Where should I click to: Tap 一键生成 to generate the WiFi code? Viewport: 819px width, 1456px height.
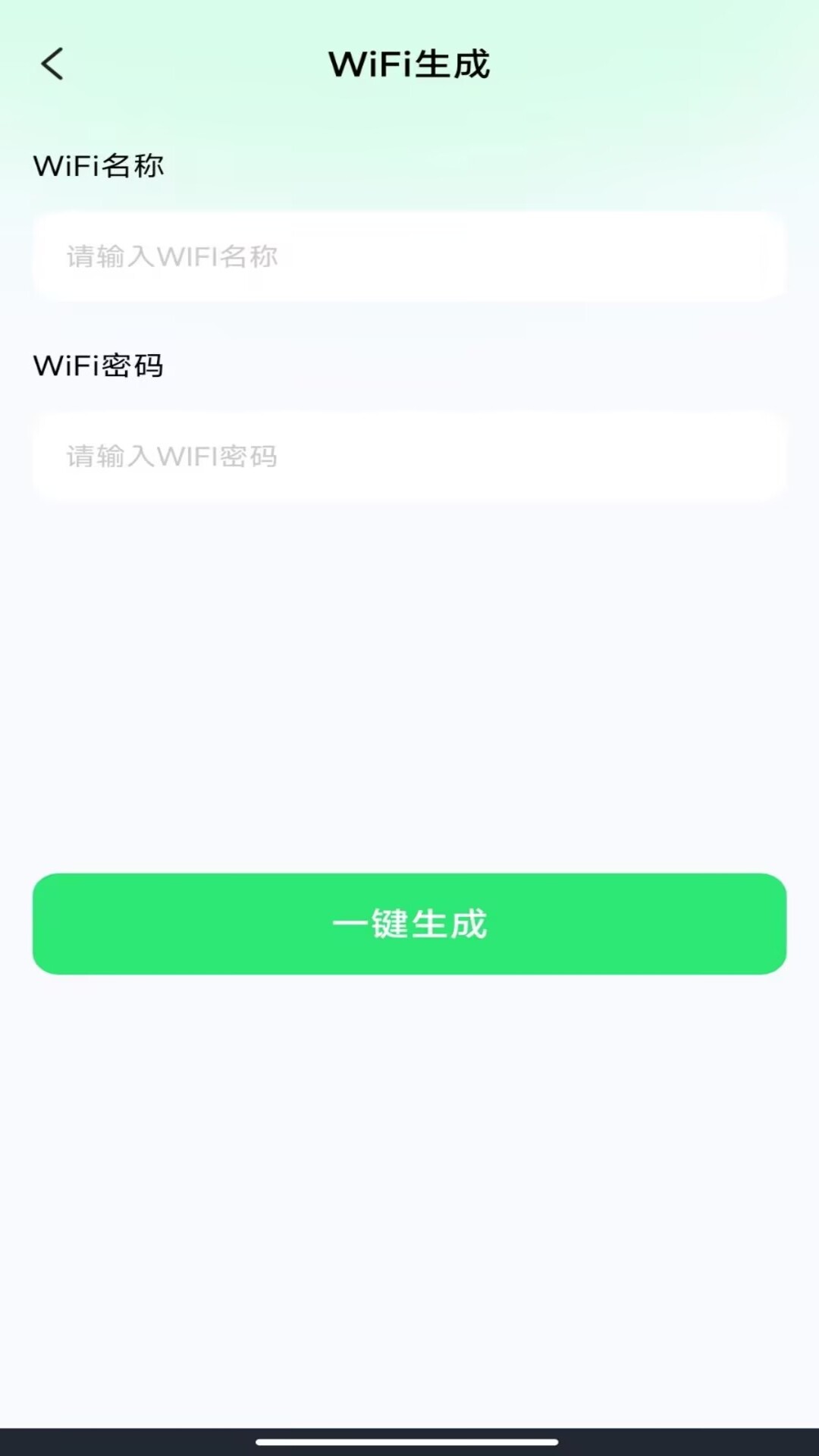[409, 923]
